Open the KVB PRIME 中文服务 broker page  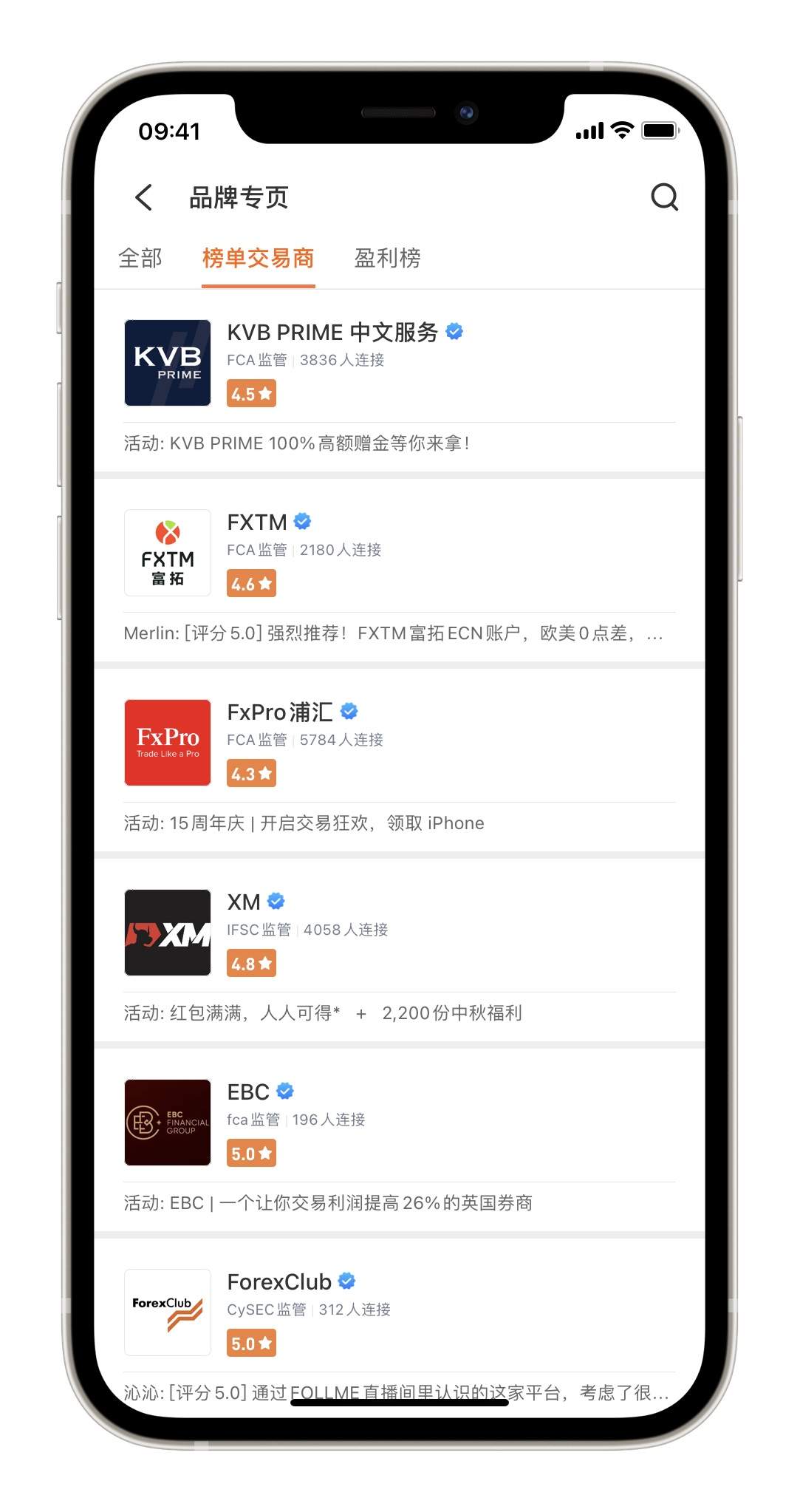tap(332, 333)
